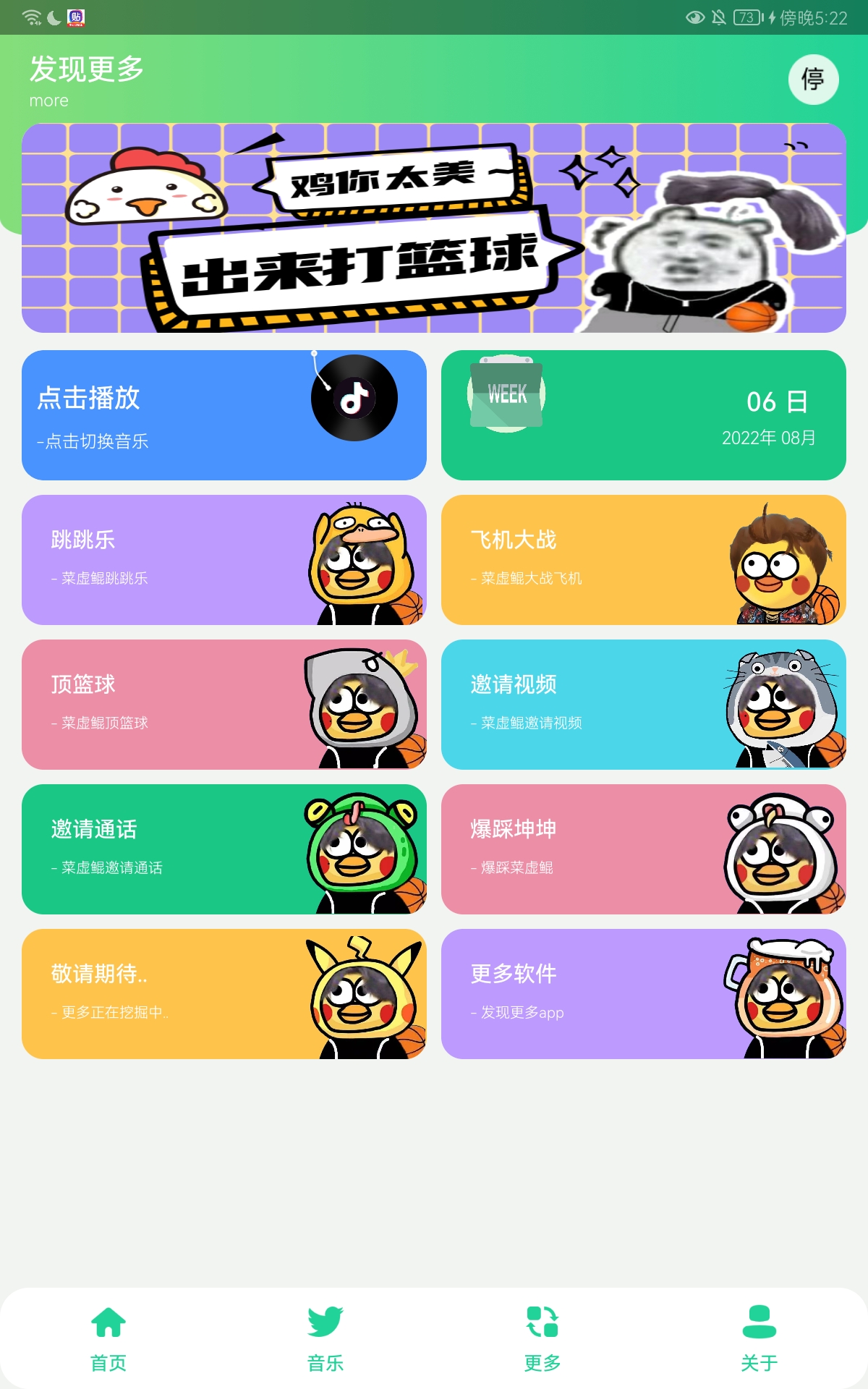Open the WEEK date card
The image size is (868, 1389).
(x=644, y=415)
